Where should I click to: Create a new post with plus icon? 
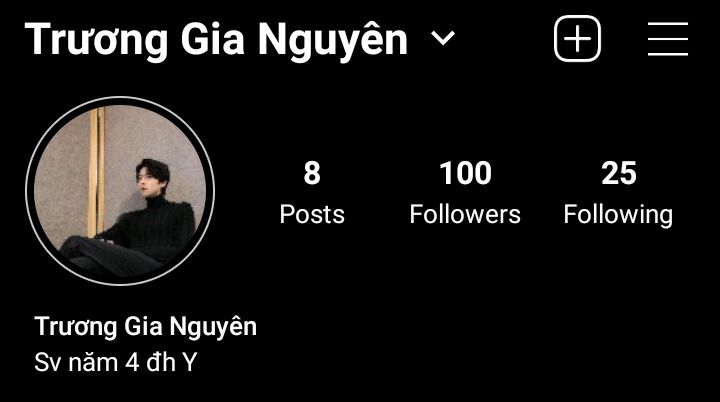[577, 40]
